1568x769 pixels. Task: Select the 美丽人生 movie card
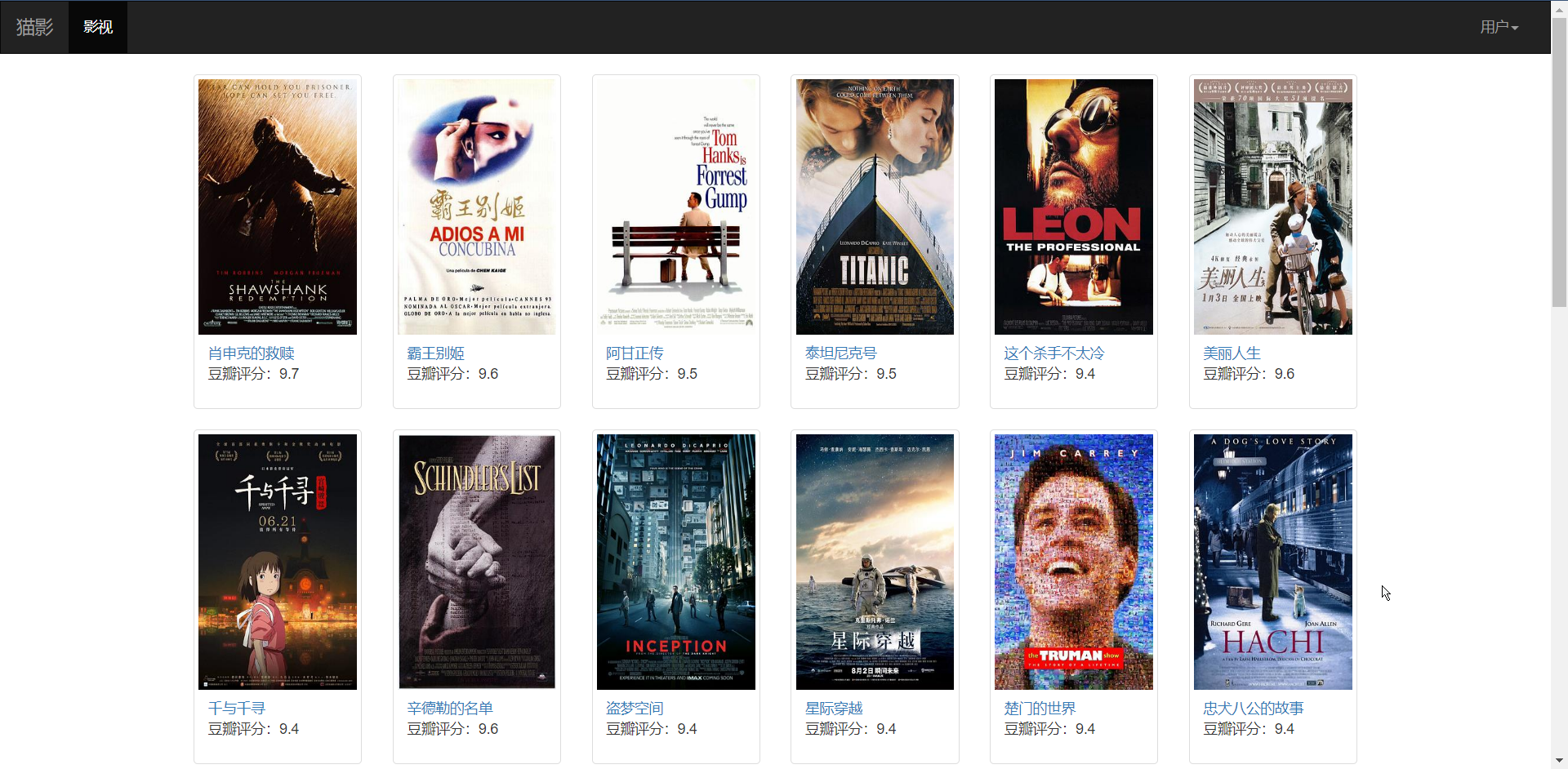(1272, 207)
